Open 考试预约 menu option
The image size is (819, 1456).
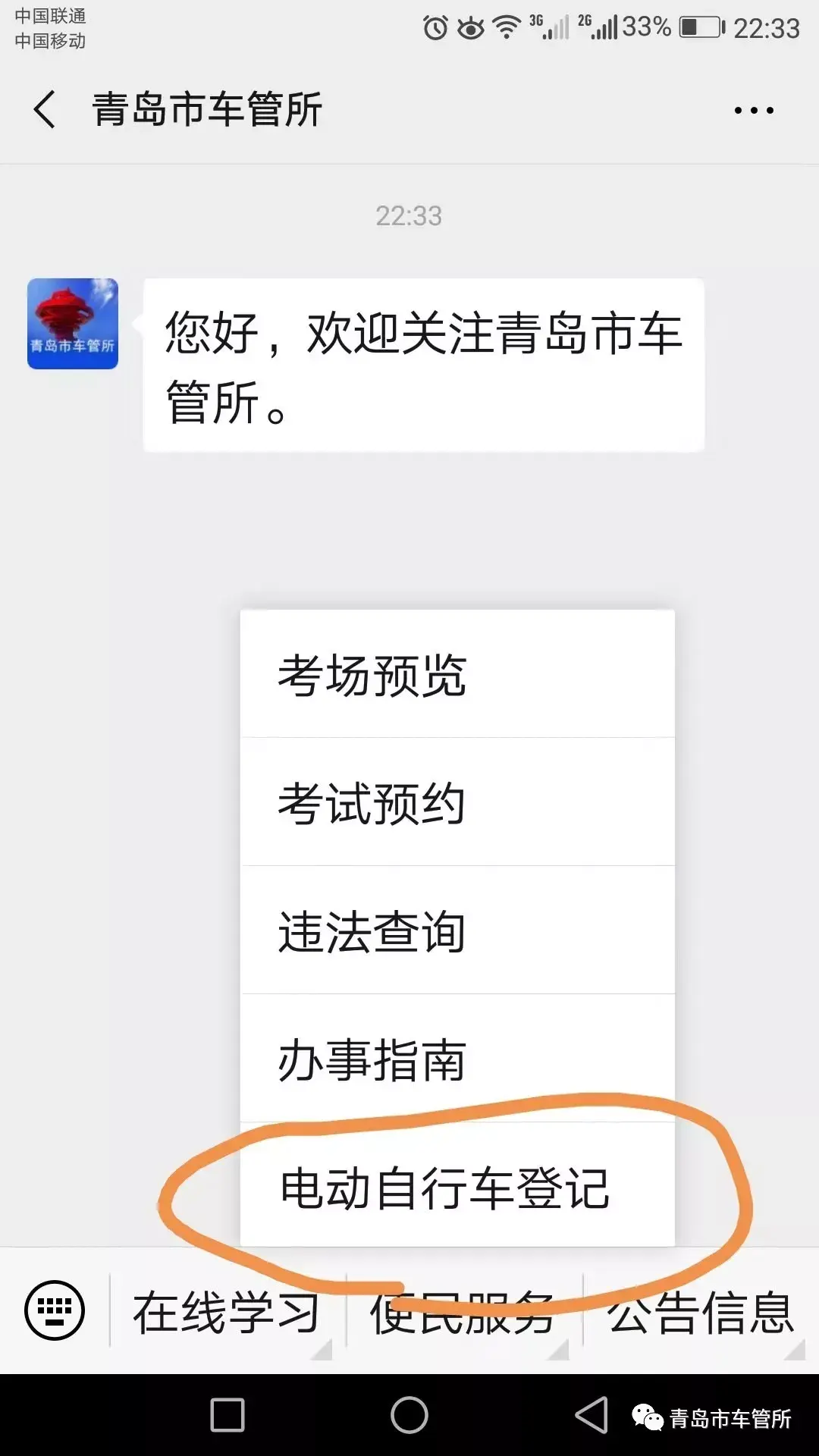coord(457,802)
